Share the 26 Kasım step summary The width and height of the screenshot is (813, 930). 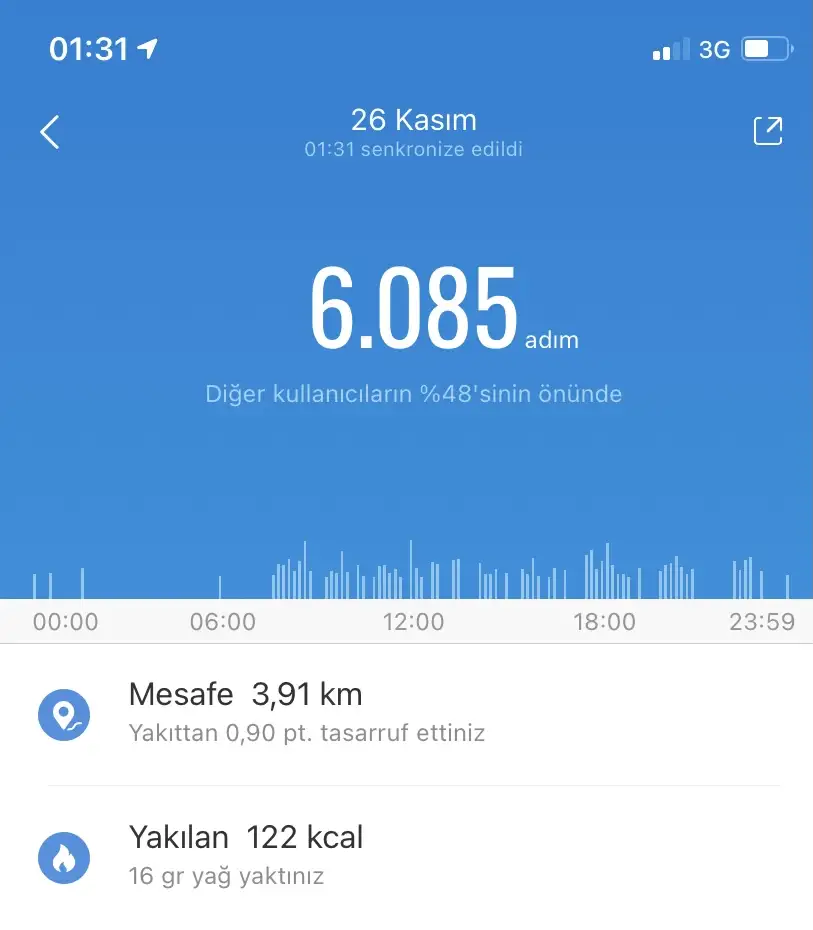[x=767, y=131]
